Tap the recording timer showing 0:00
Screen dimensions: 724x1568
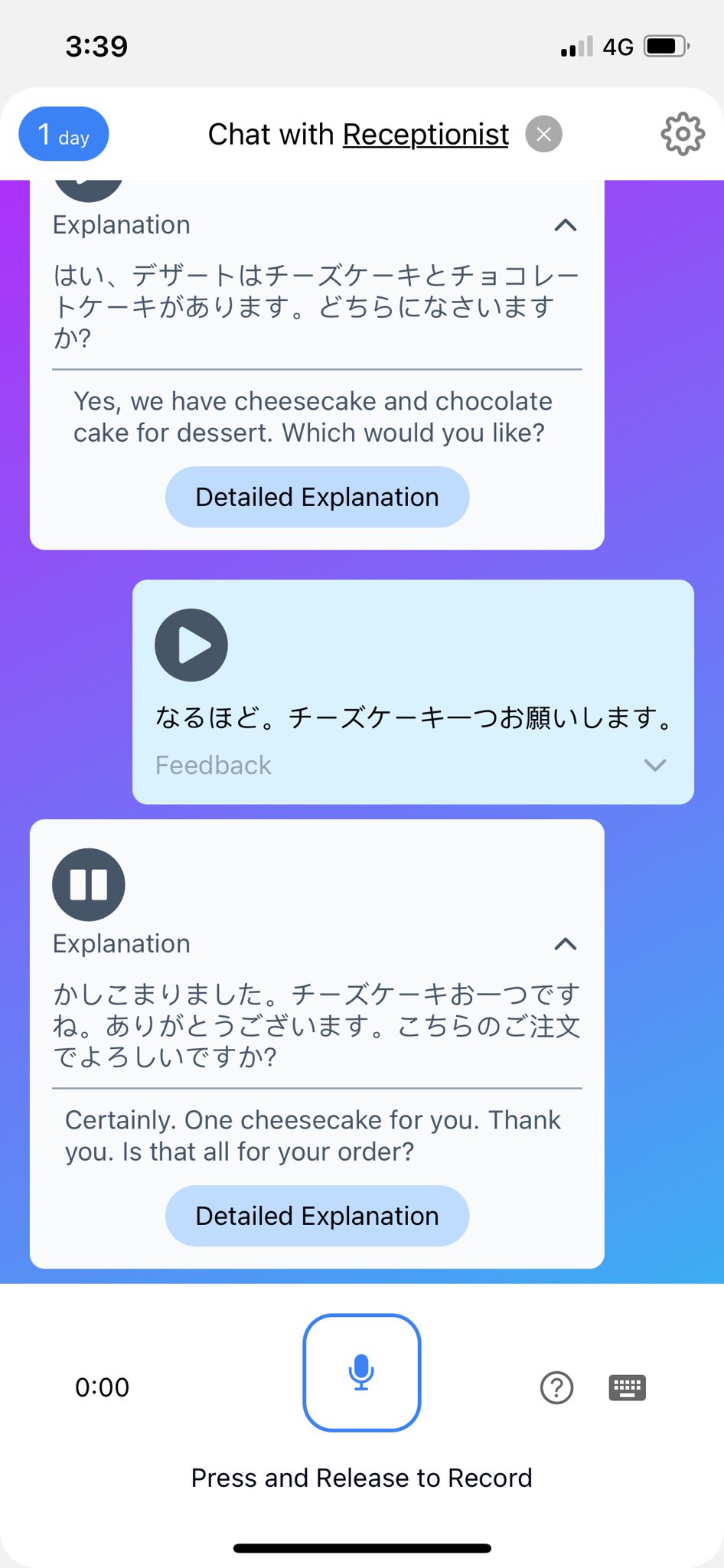[x=103, y=1388]
